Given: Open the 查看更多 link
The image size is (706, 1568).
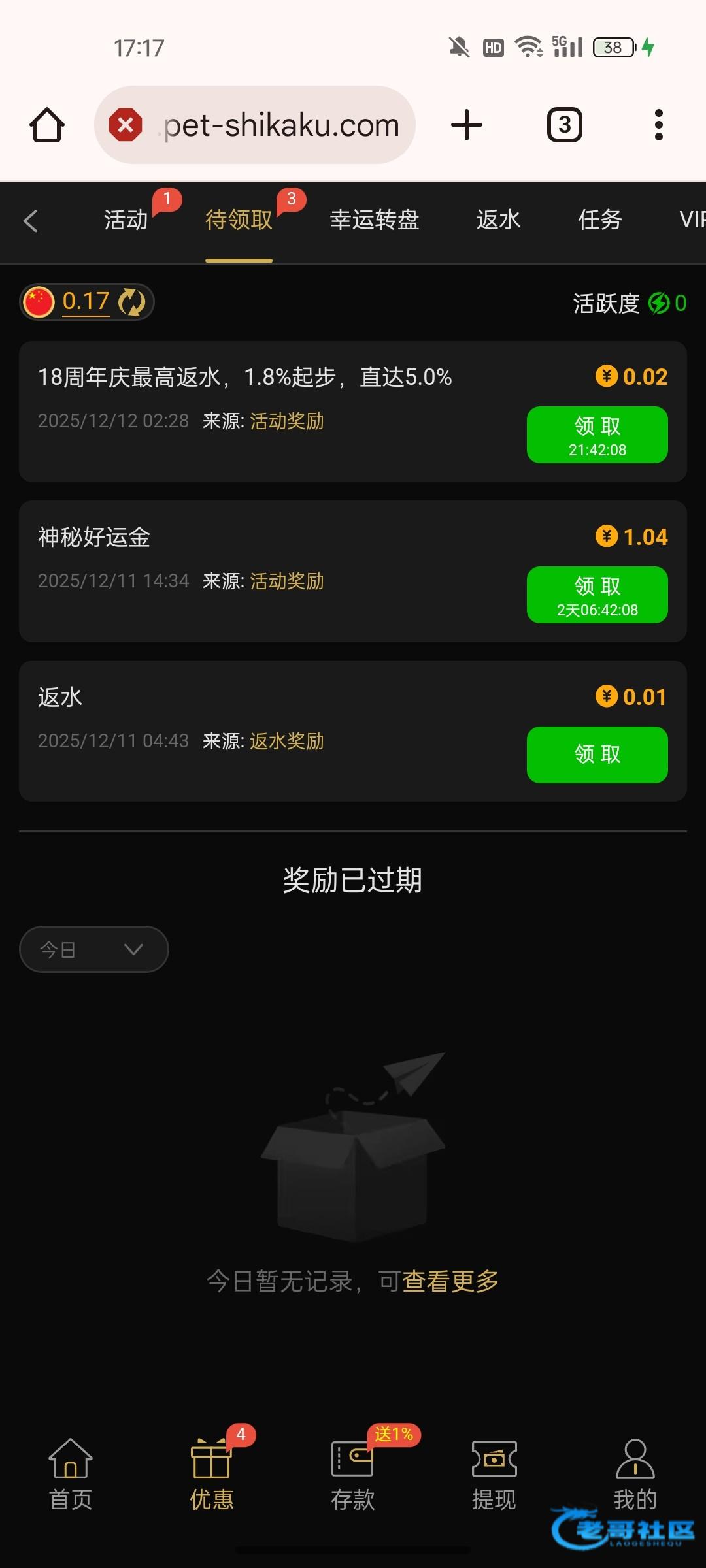Looking at the screenshot, I should (450, 1281).
